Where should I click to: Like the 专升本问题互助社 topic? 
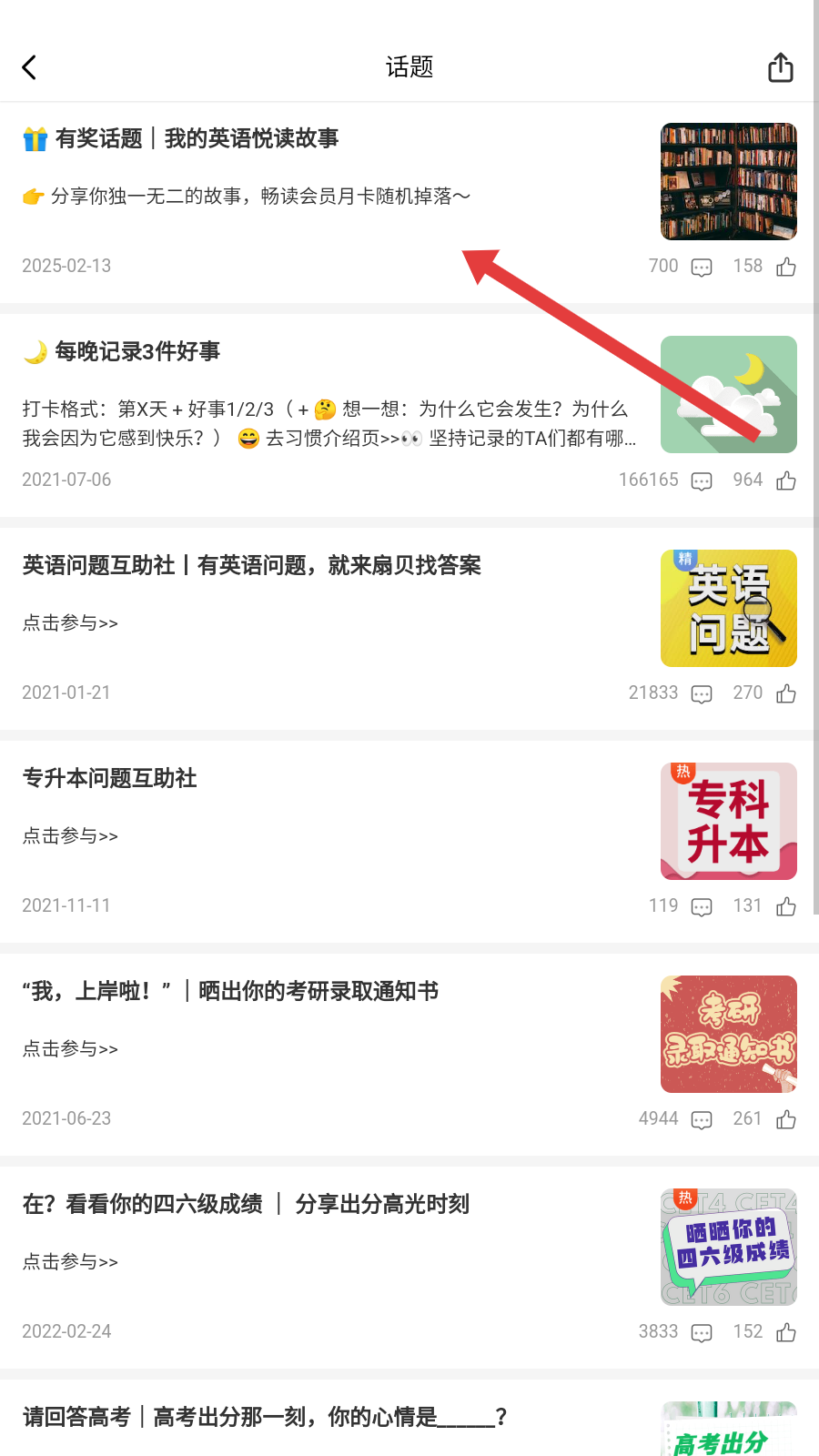tap(786, 906)
